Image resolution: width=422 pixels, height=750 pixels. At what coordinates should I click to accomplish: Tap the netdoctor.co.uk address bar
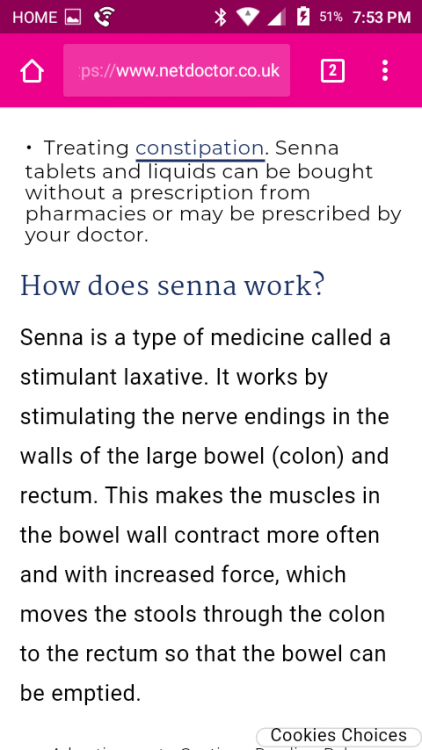pyautogui.click(x=177, y=70)
